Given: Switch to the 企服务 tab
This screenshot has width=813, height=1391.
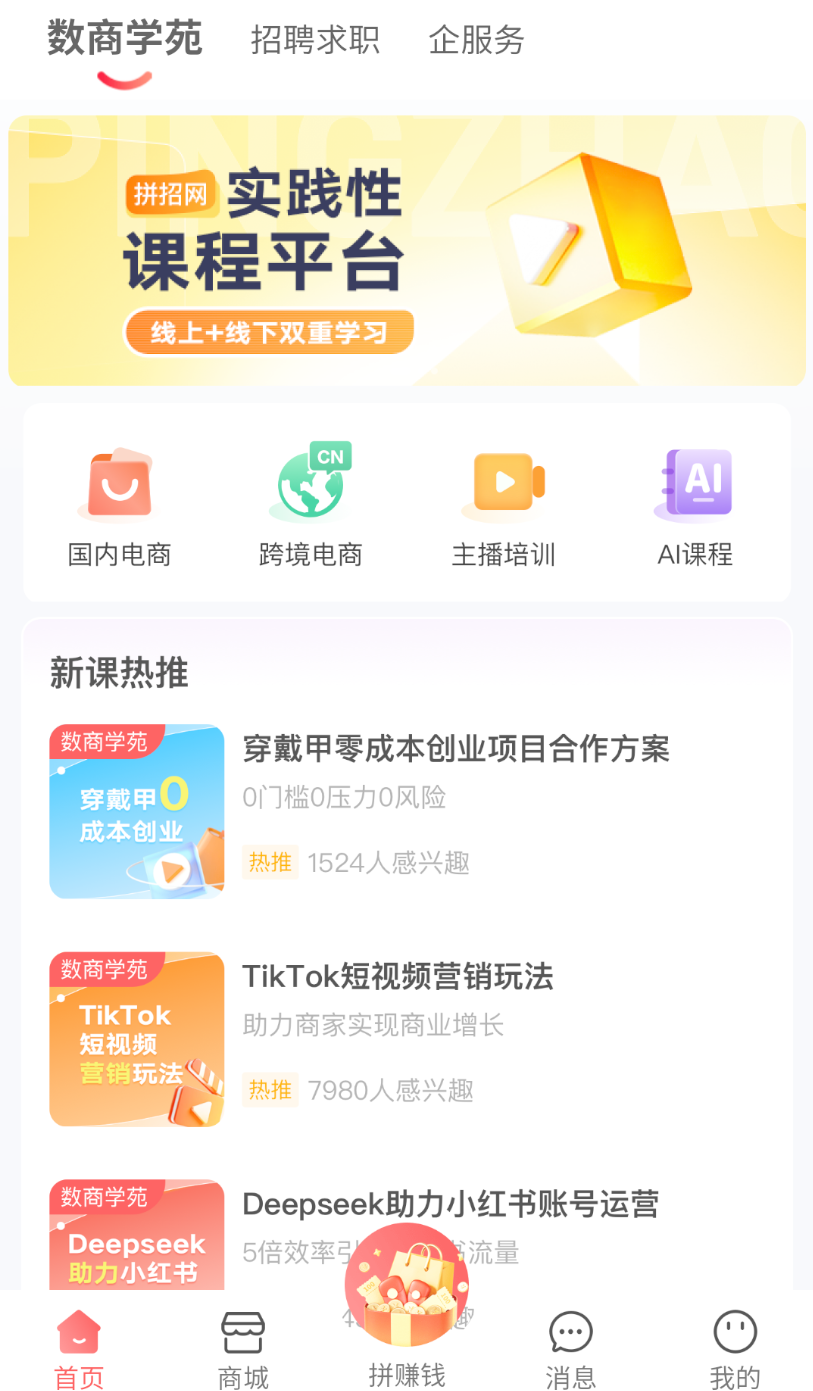Looking at the screenshot, I should pyautogui.click(x=477, y=40).
